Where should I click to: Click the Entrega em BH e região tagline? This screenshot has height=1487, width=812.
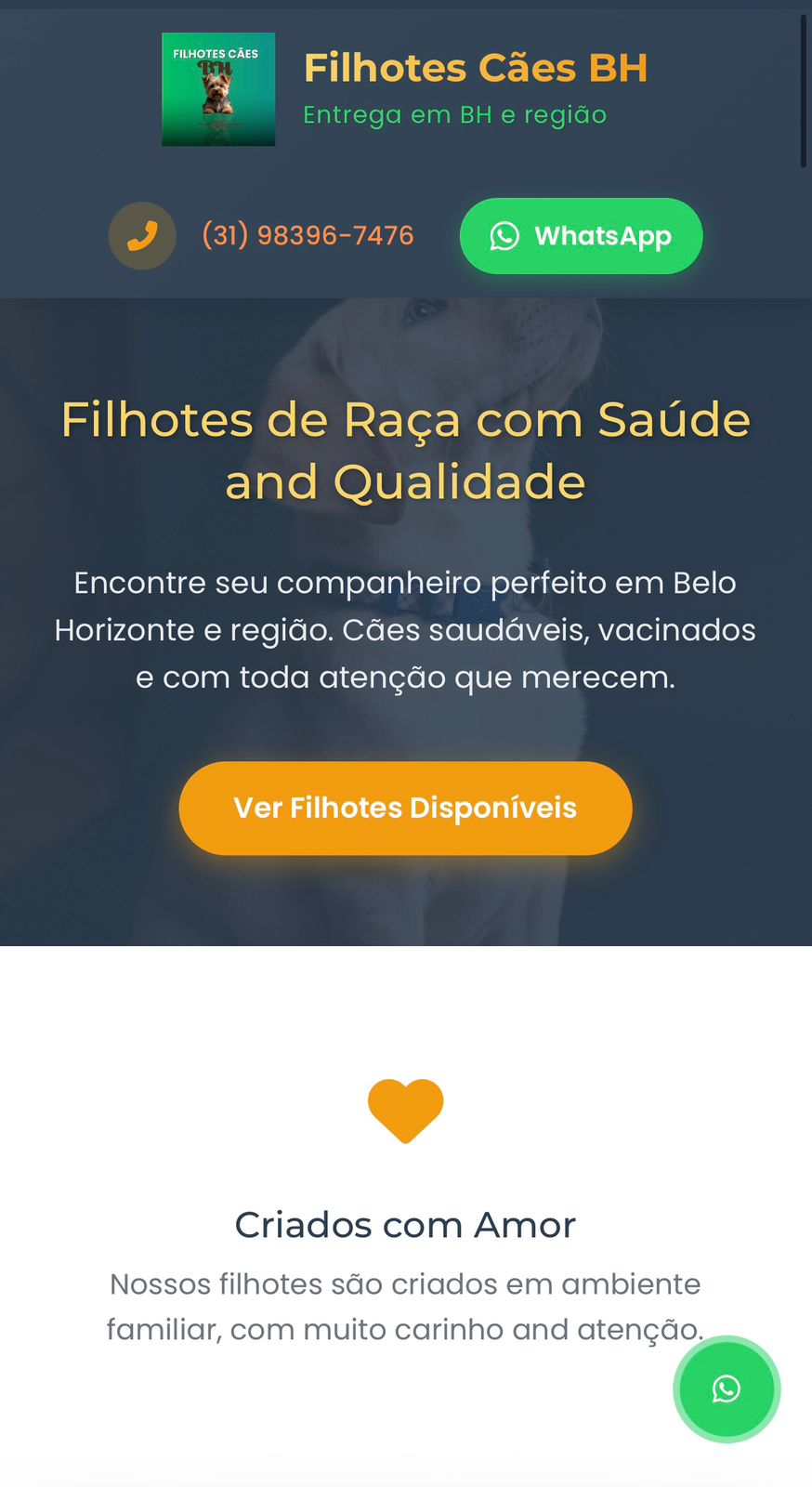click(x=454, y=113)
